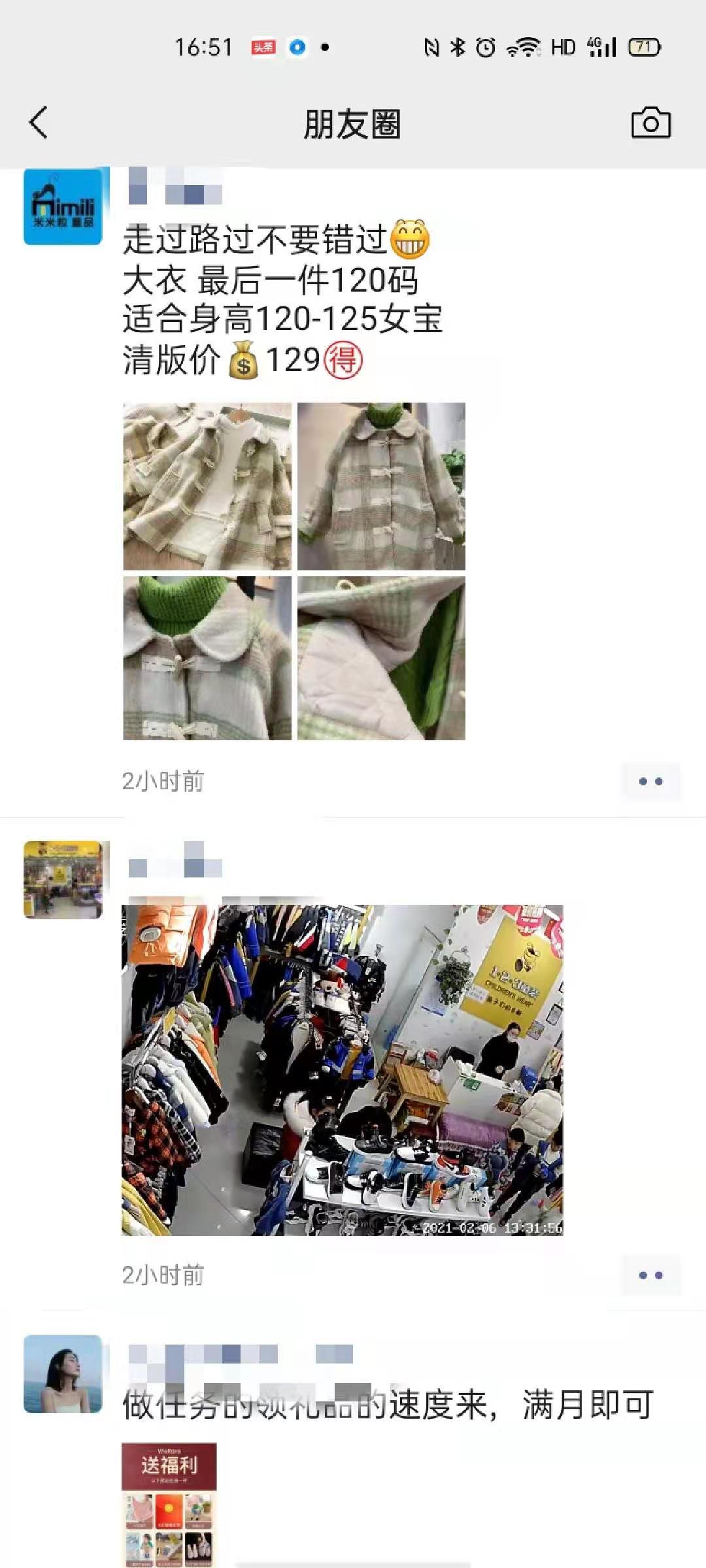706x1568 pixels.
Task: Go back with the left arrow
Action: point(38,123)
